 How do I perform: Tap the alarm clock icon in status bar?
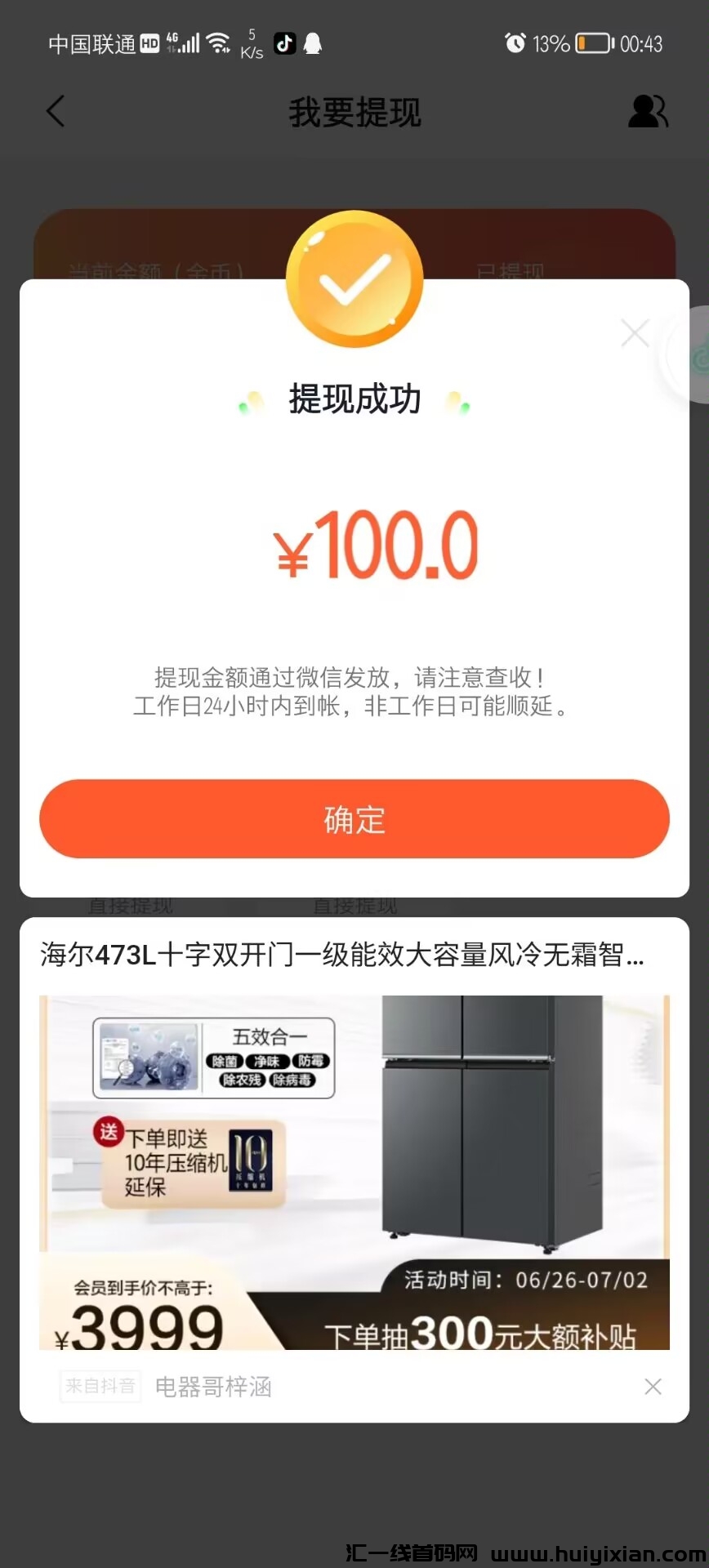[x=514, y=43]
